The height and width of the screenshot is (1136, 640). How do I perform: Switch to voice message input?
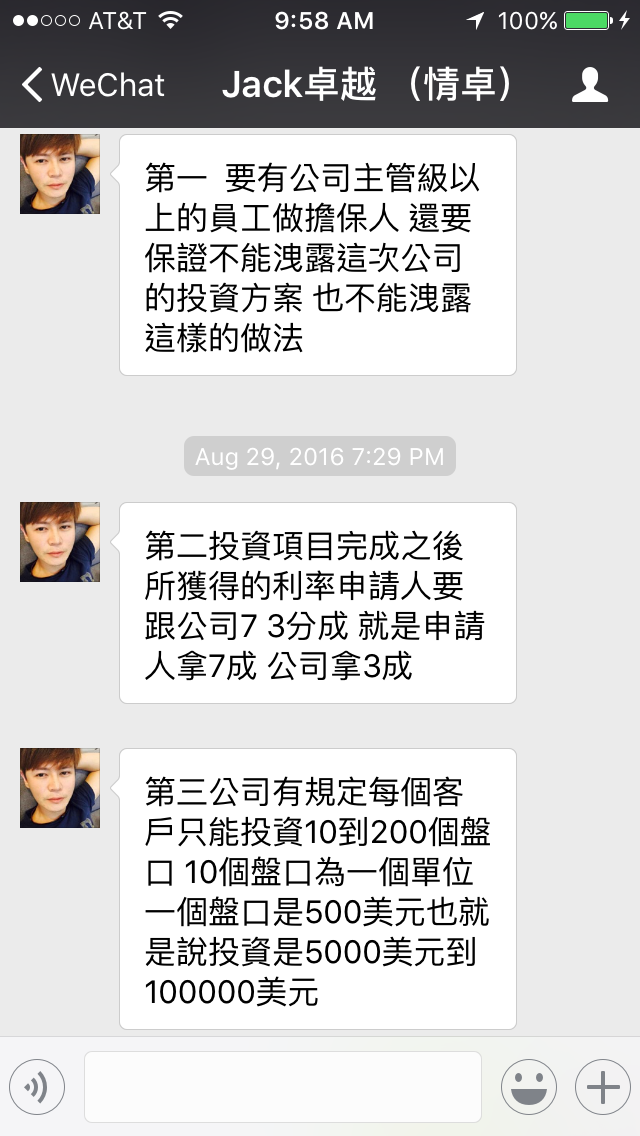coord(37,1086)
